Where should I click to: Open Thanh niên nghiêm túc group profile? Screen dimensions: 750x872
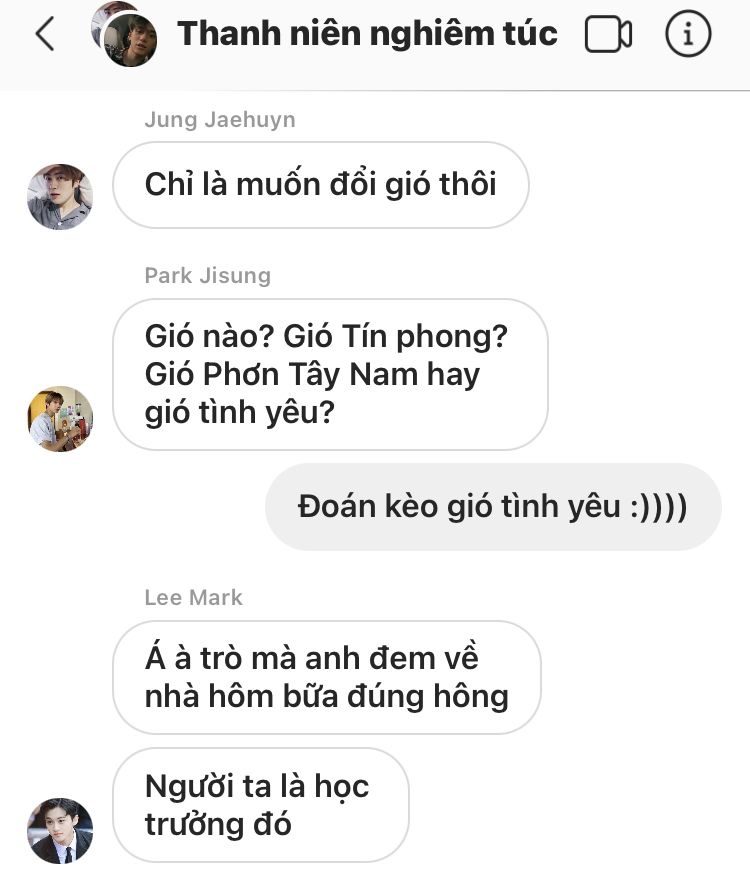click(x=367, y=34)
